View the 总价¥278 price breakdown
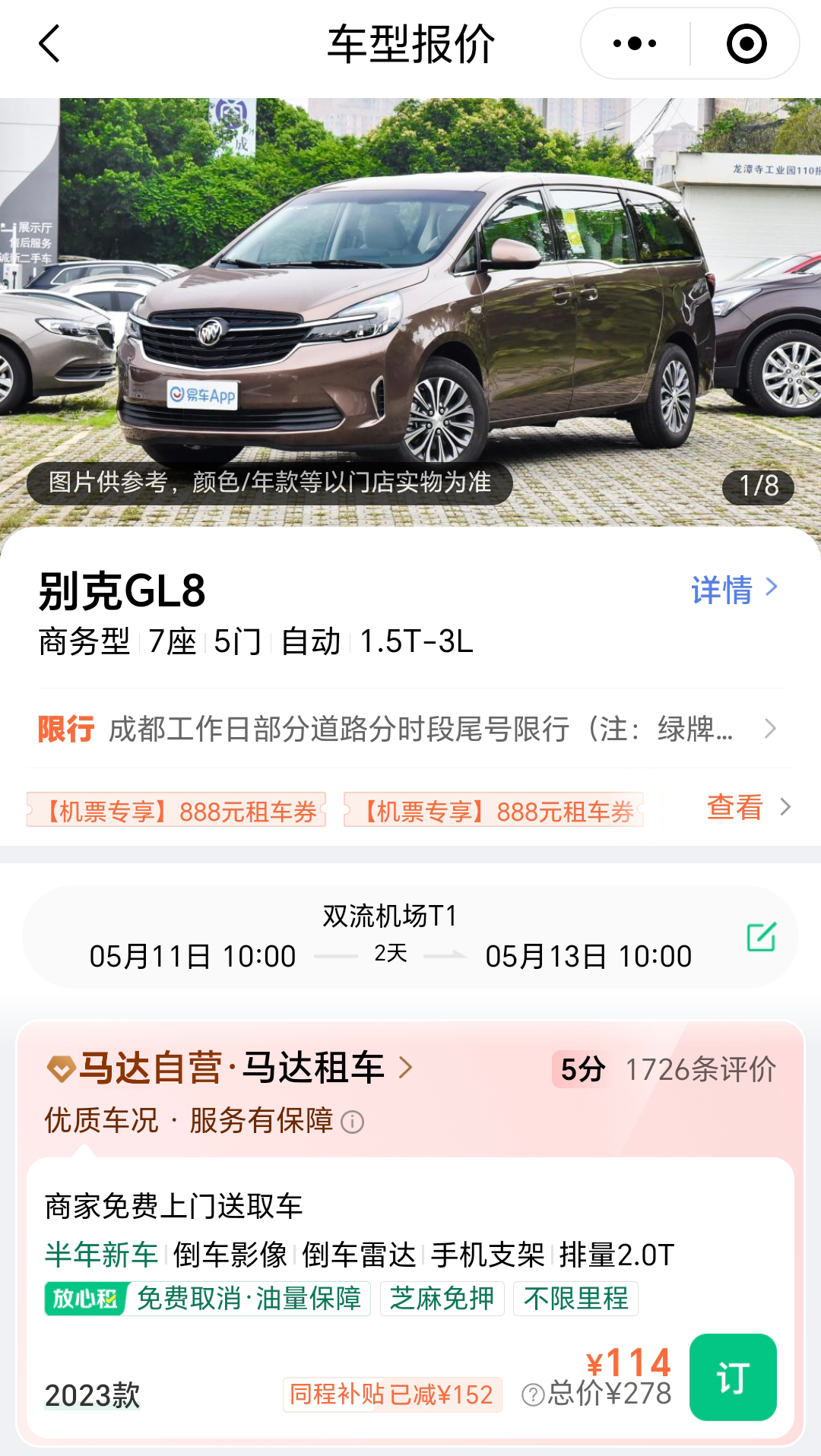 pyautogui.click(x=598, y=1394)
